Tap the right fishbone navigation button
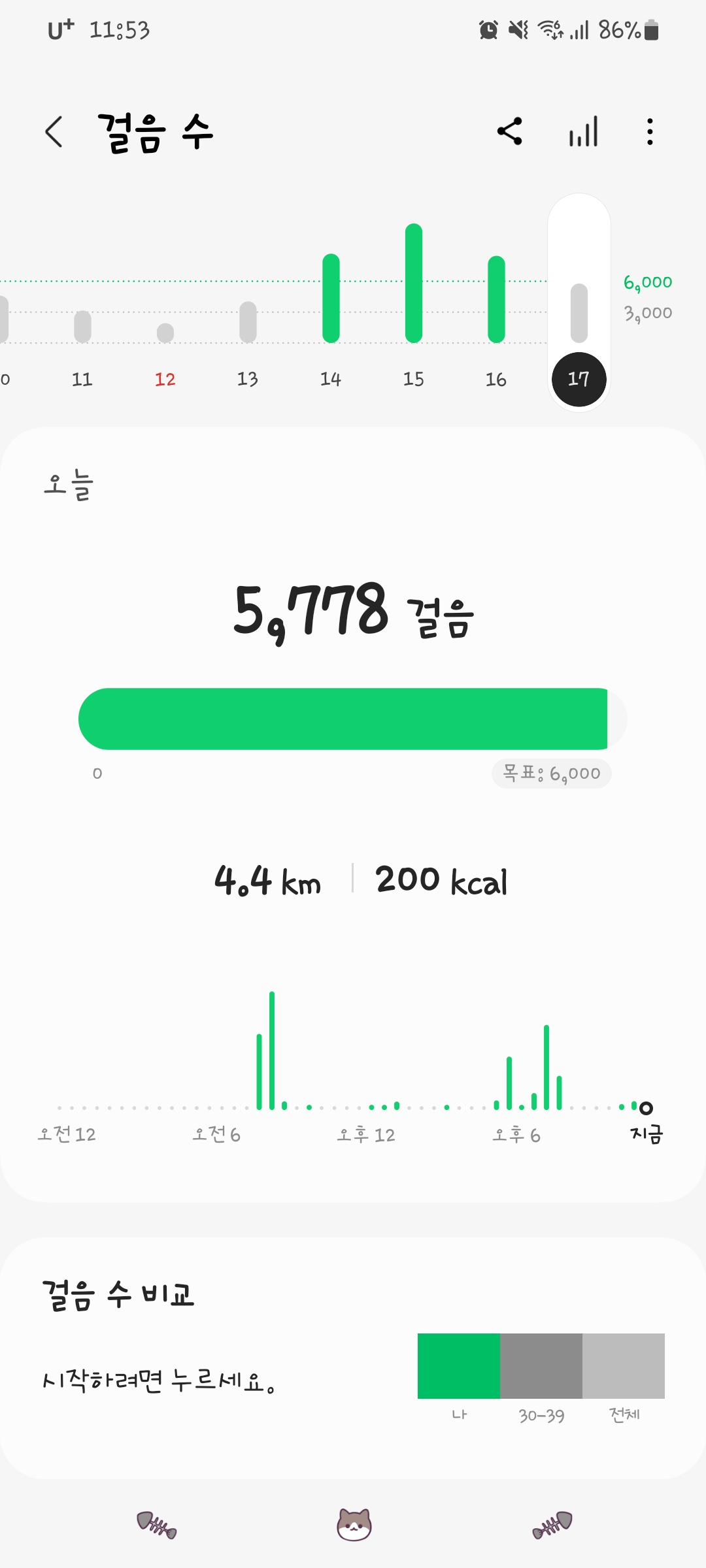 pos(552,1526)
